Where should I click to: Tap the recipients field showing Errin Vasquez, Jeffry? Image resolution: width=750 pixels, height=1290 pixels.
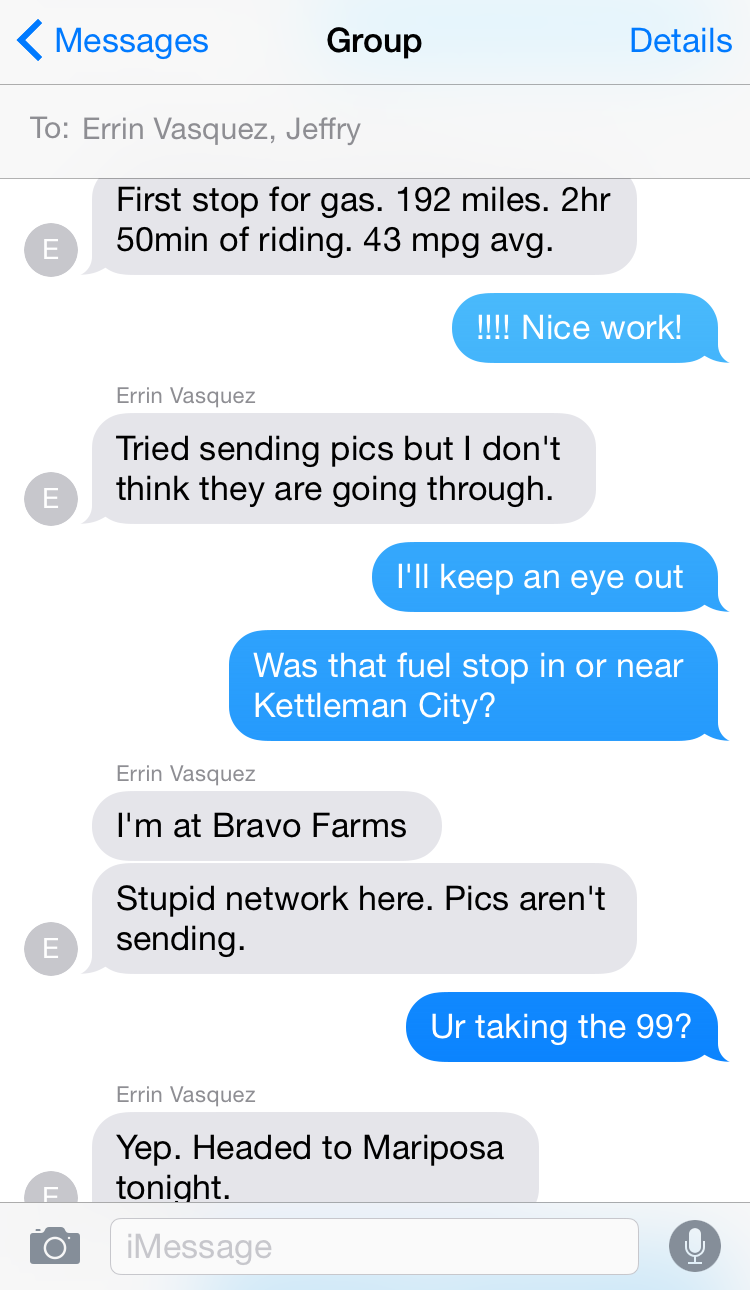(x=375, y=129)
